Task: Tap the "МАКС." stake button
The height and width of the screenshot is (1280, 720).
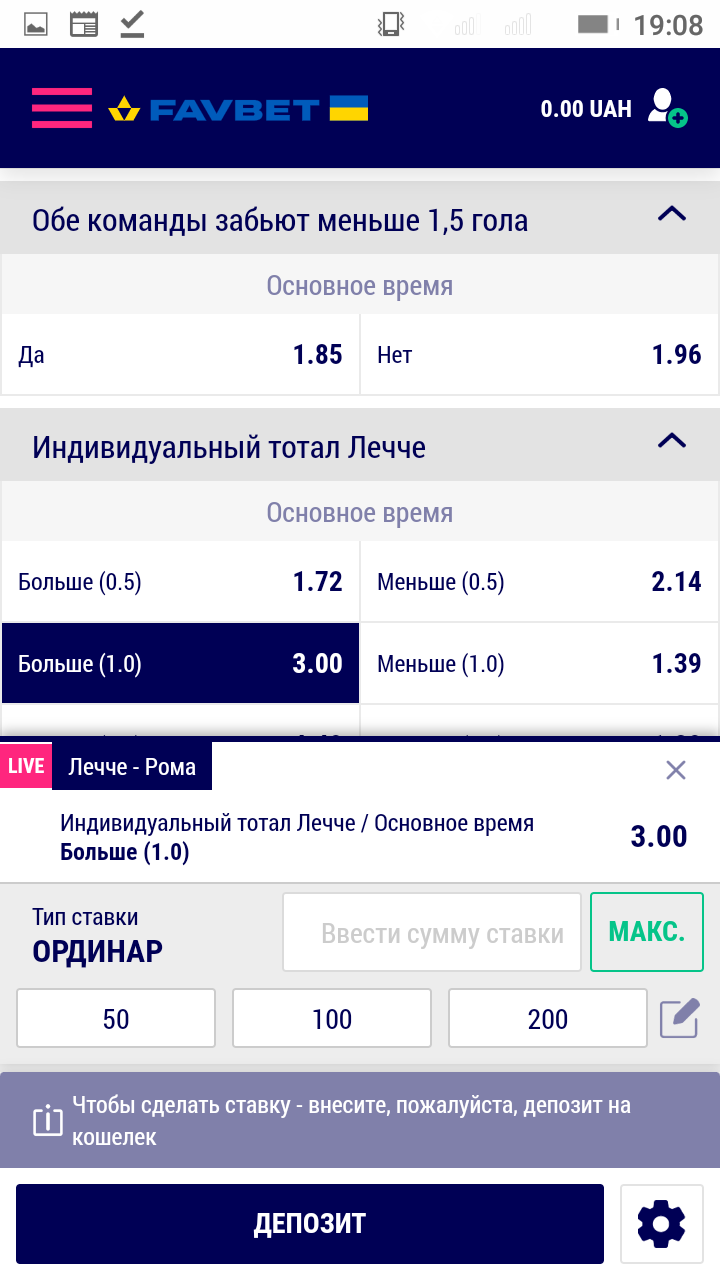Action: [647, 933]
